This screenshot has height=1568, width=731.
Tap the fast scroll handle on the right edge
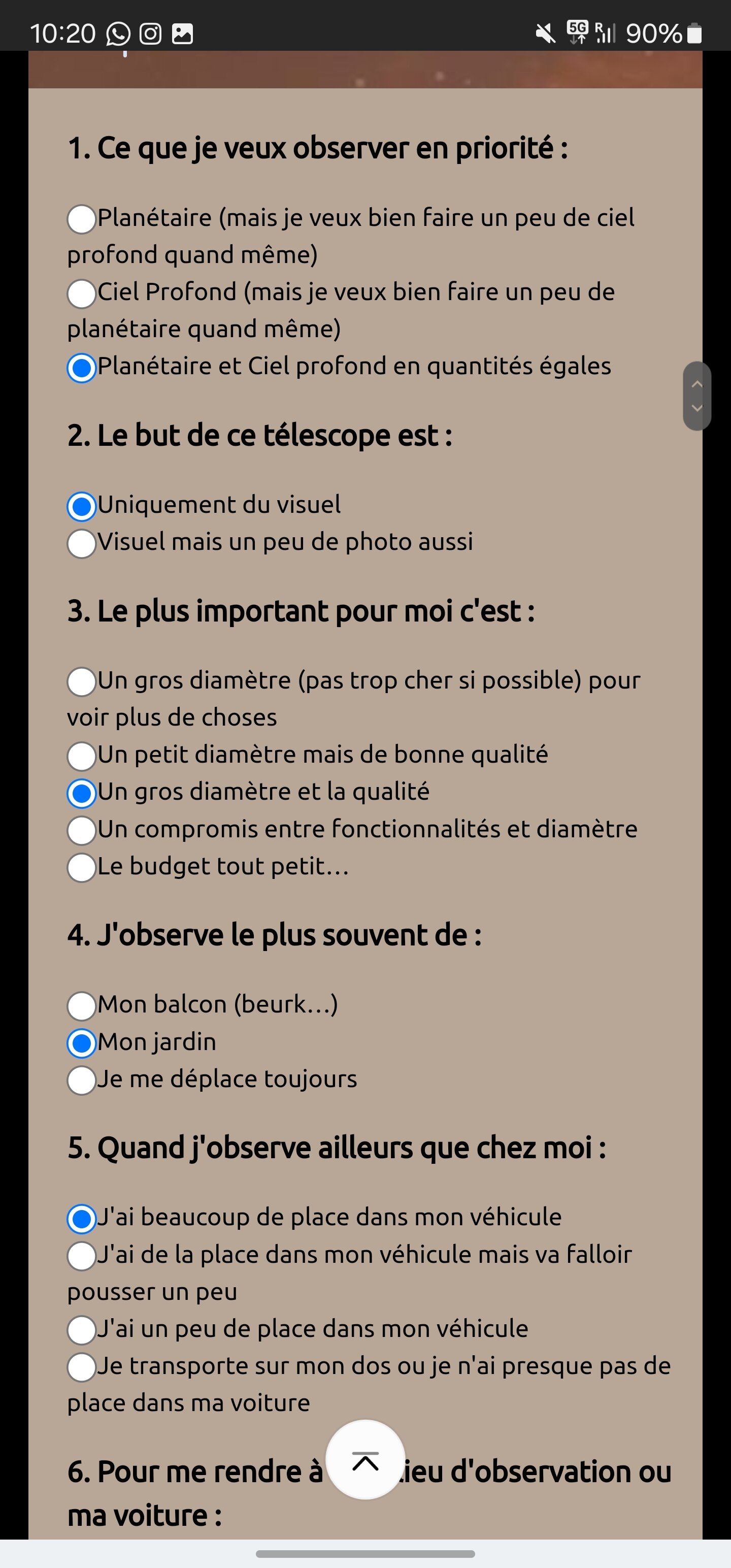pyautogui.click(x=697, y=396)
